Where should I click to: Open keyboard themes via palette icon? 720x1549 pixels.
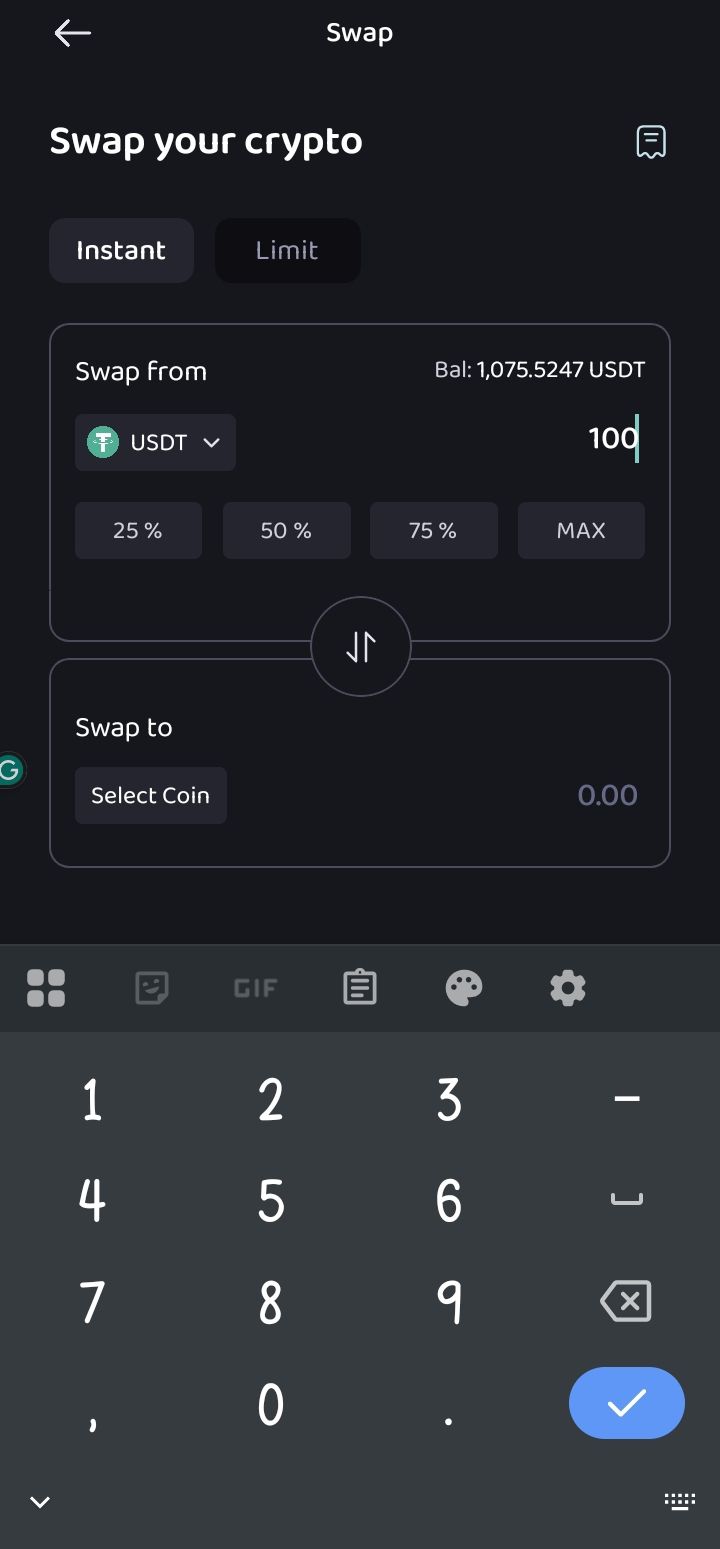point(464,988)
